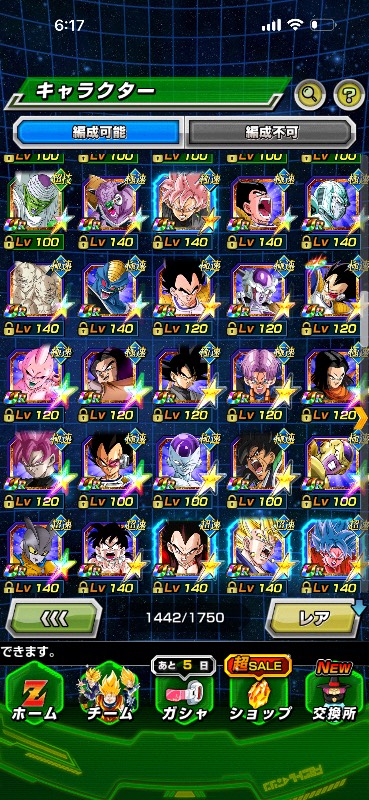Go to ホーム
369x800 pixels.
(x=34, y=693)
